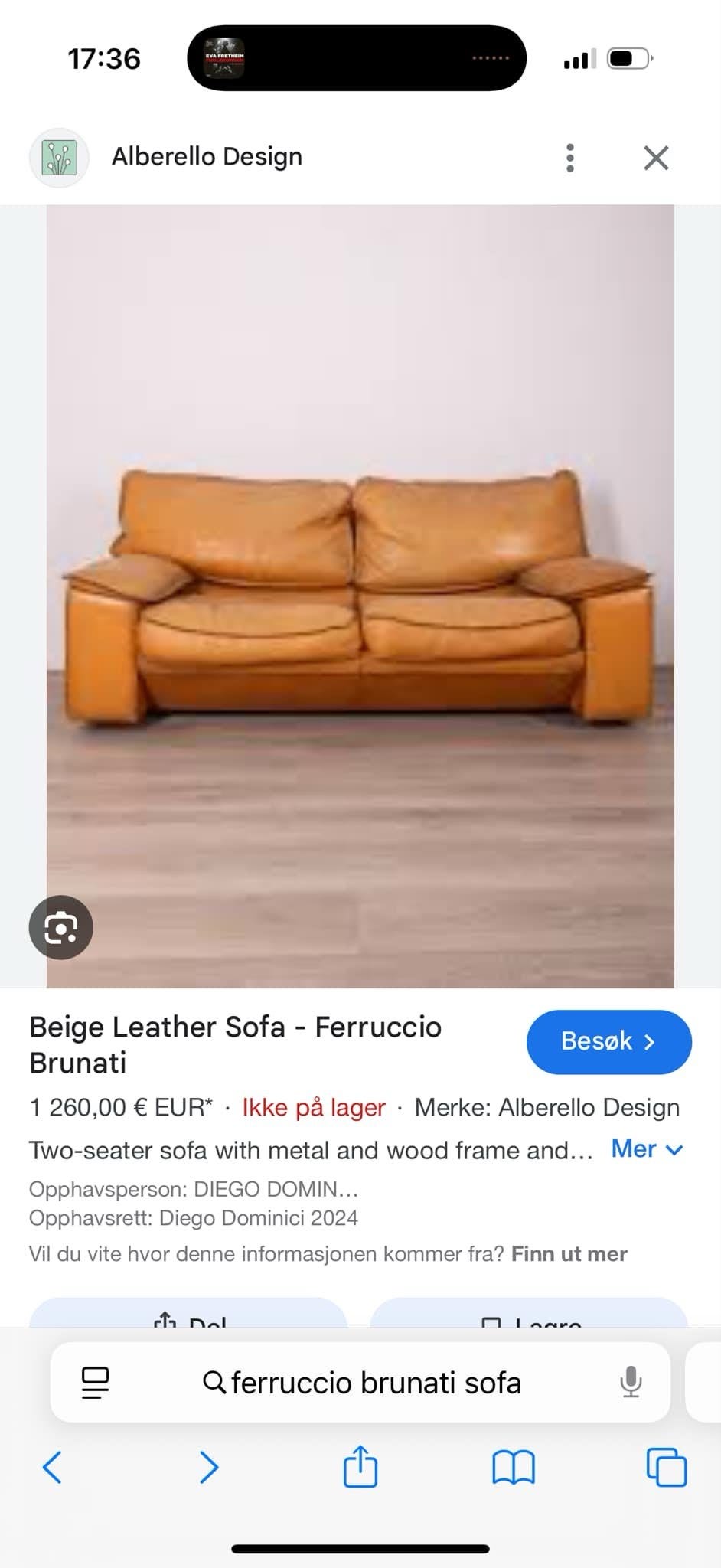Open Google Lens on the sofa image
This screenshot has width=721, height=1568.
coord(61,927)
